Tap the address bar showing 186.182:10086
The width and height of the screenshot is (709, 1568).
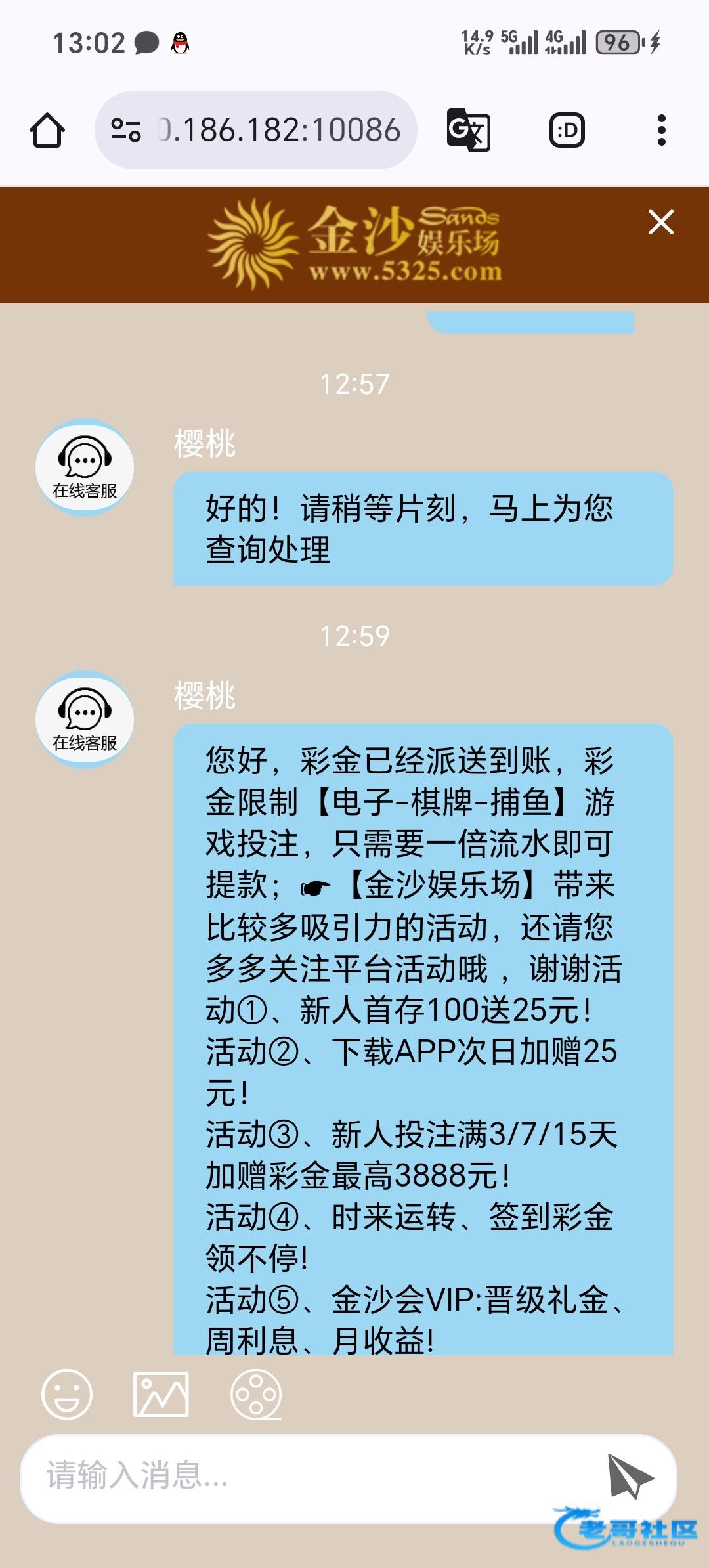pos(279,130)
